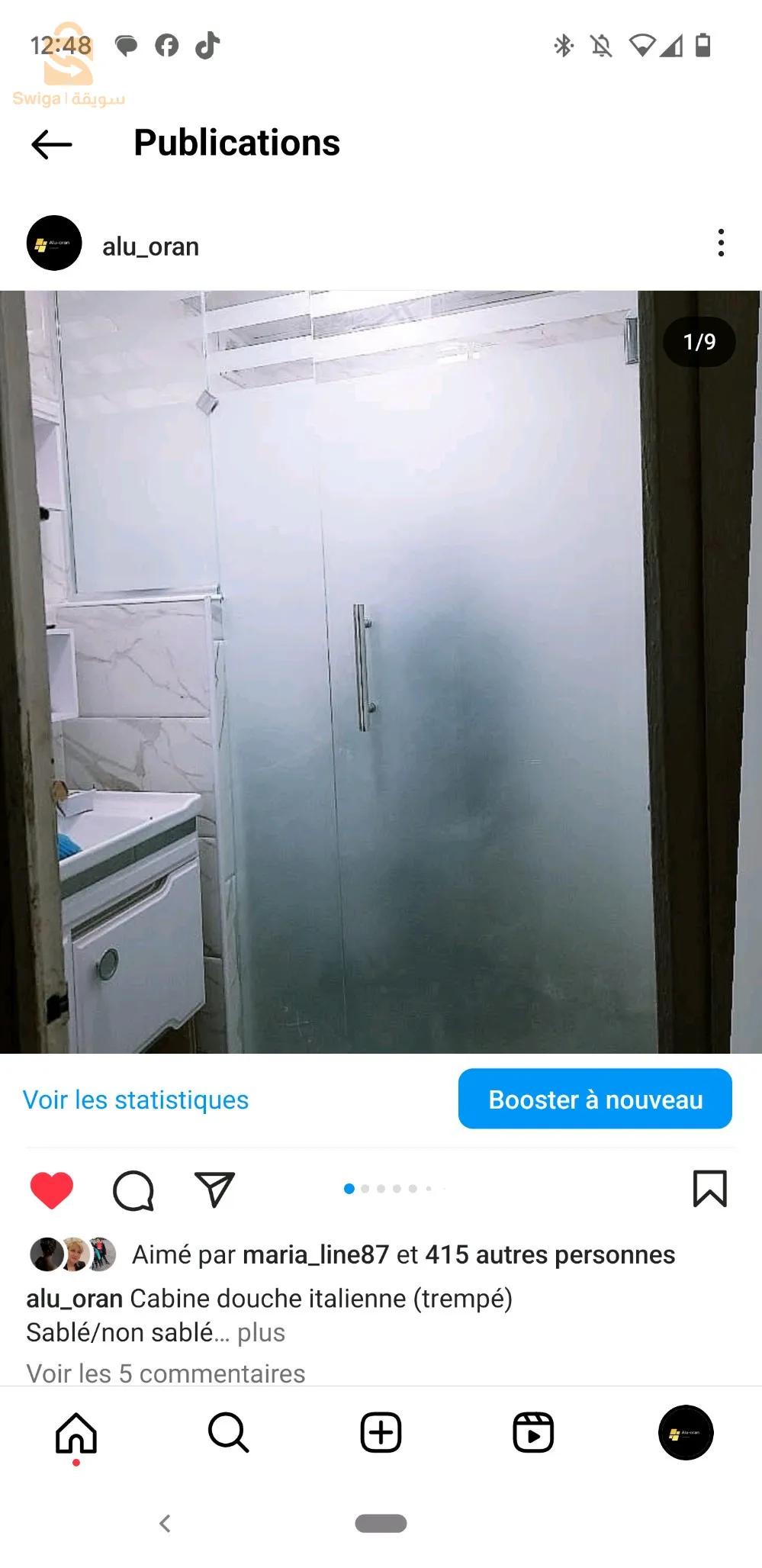
Task: Save post with the bookmark icon
Action: click(x=709, y=1189)
